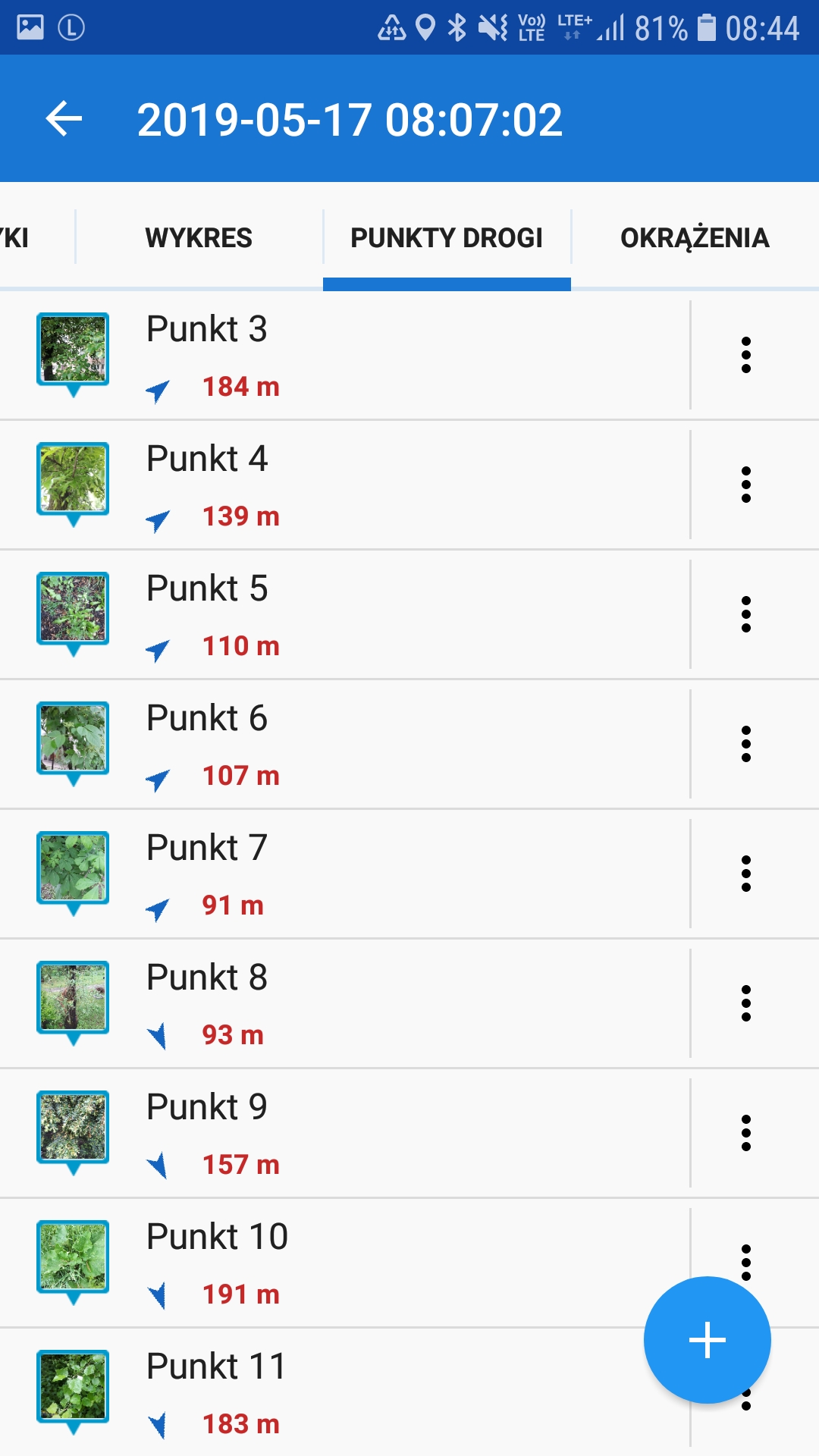Open Punkt 7 waypoint details
Screen dimensions: 819x1456
pos(341,874)
